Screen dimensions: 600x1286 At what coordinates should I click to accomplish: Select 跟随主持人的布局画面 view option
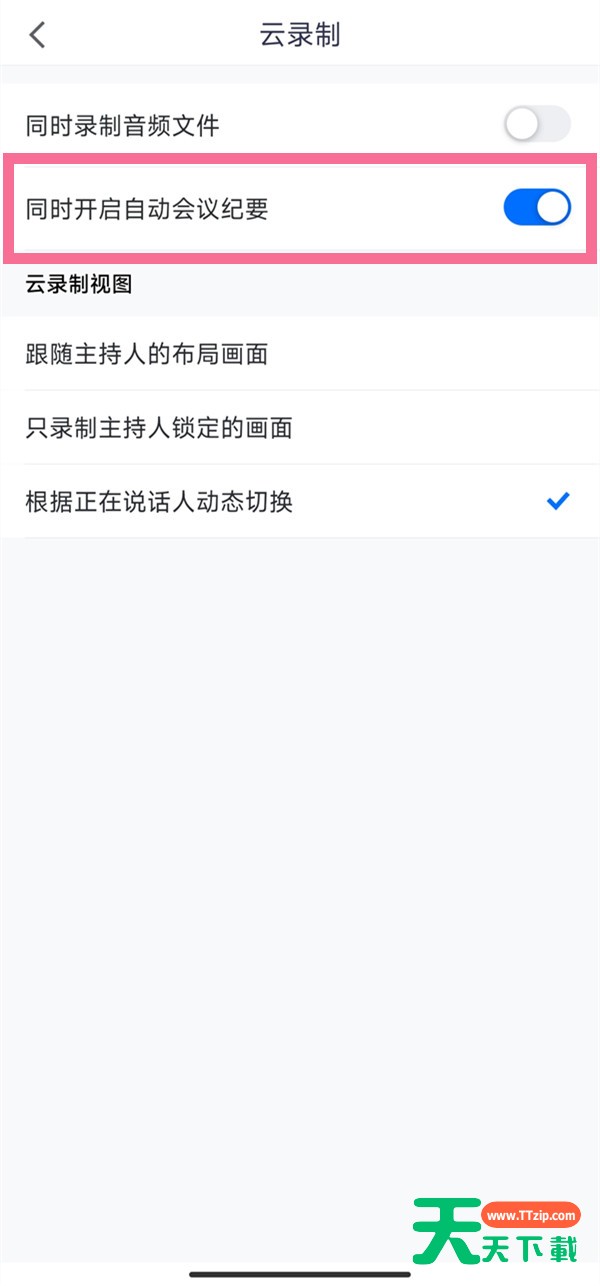pyautogui.click(x=300, y=354)
